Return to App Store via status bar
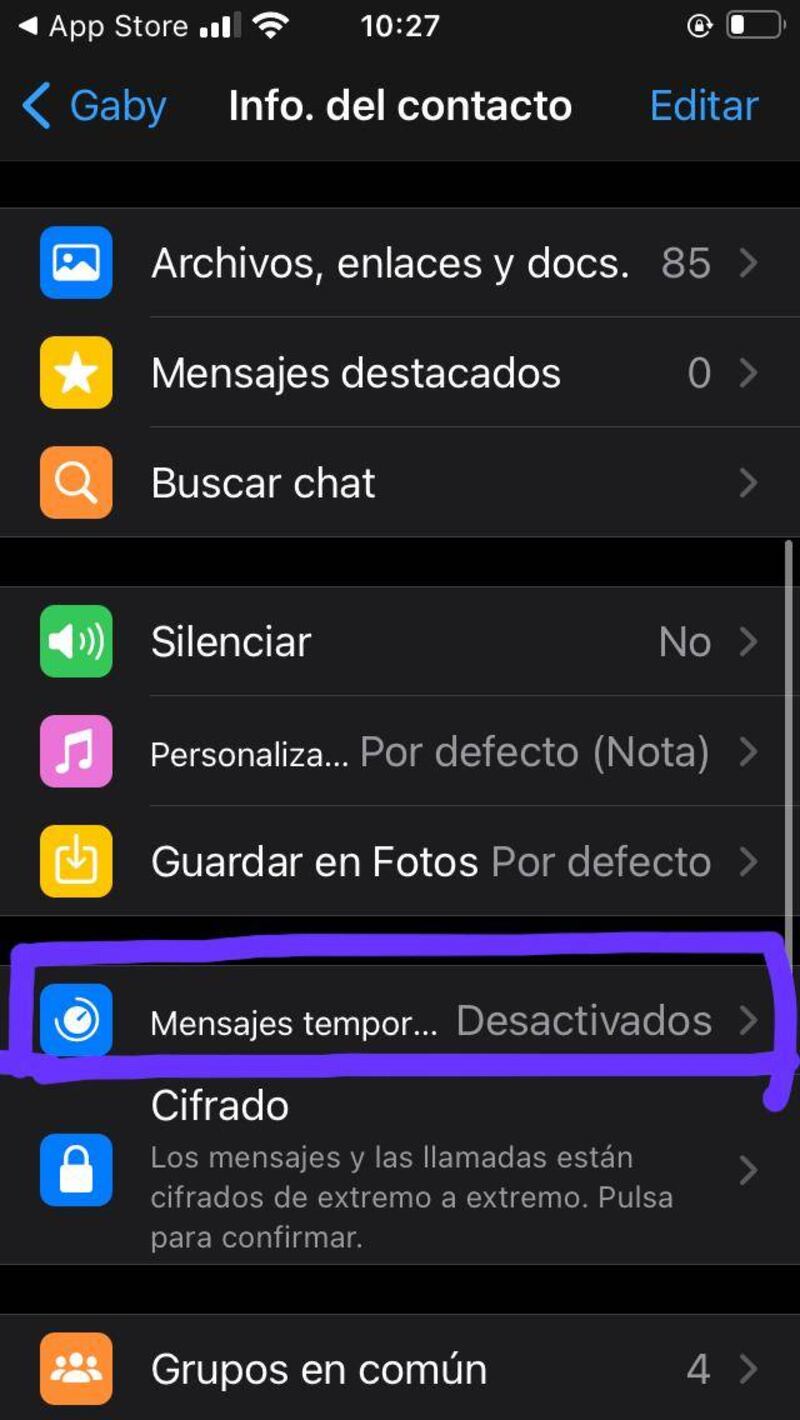 point(103,26)
